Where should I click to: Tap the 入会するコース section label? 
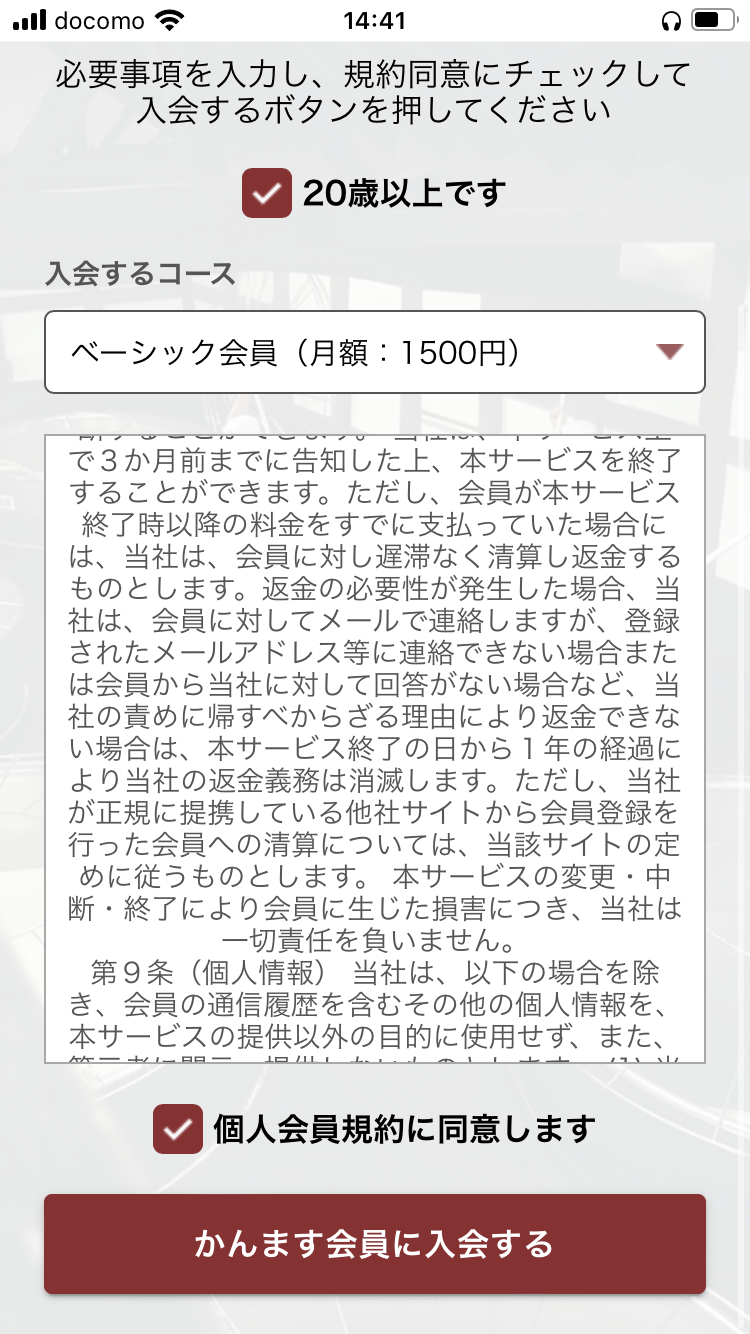(138, 273)
